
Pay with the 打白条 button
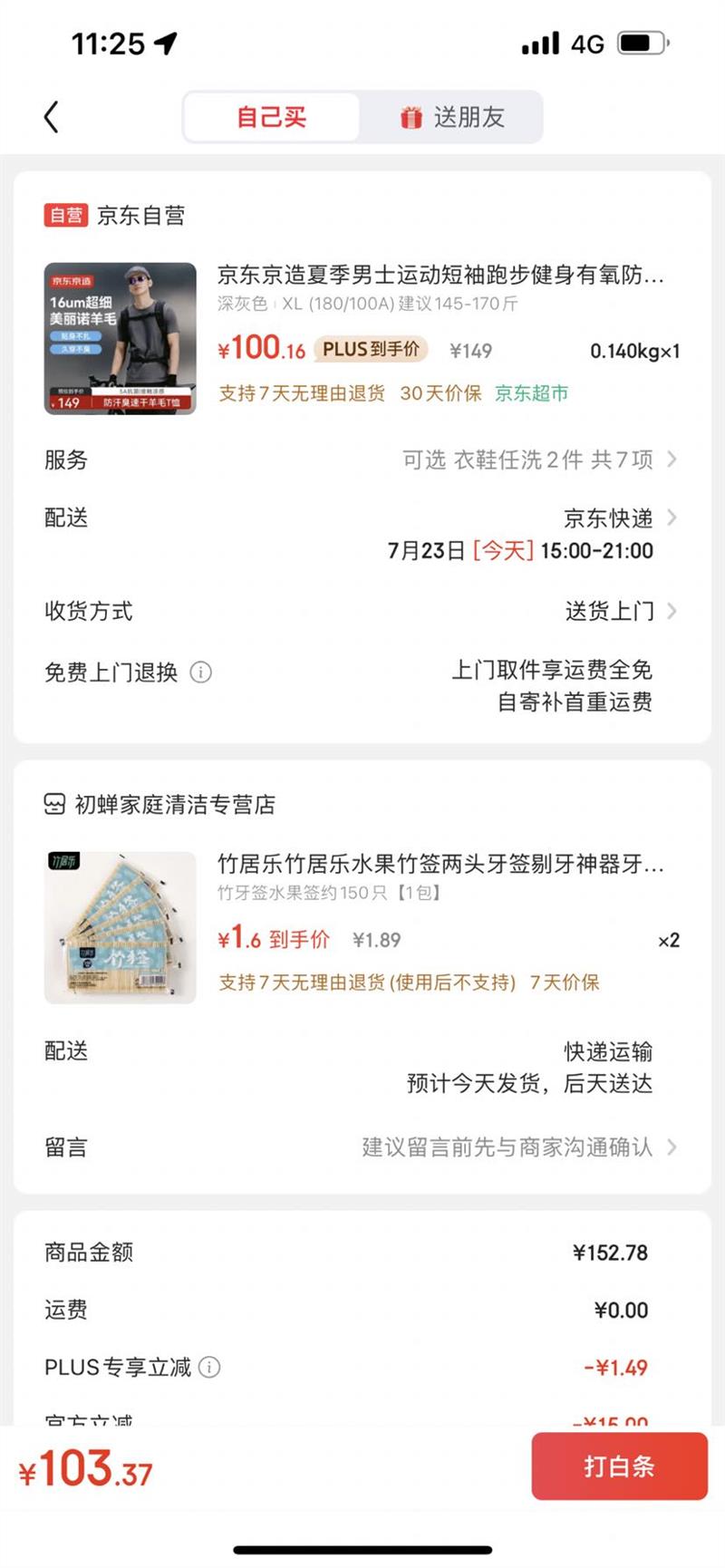point(619,1466)
